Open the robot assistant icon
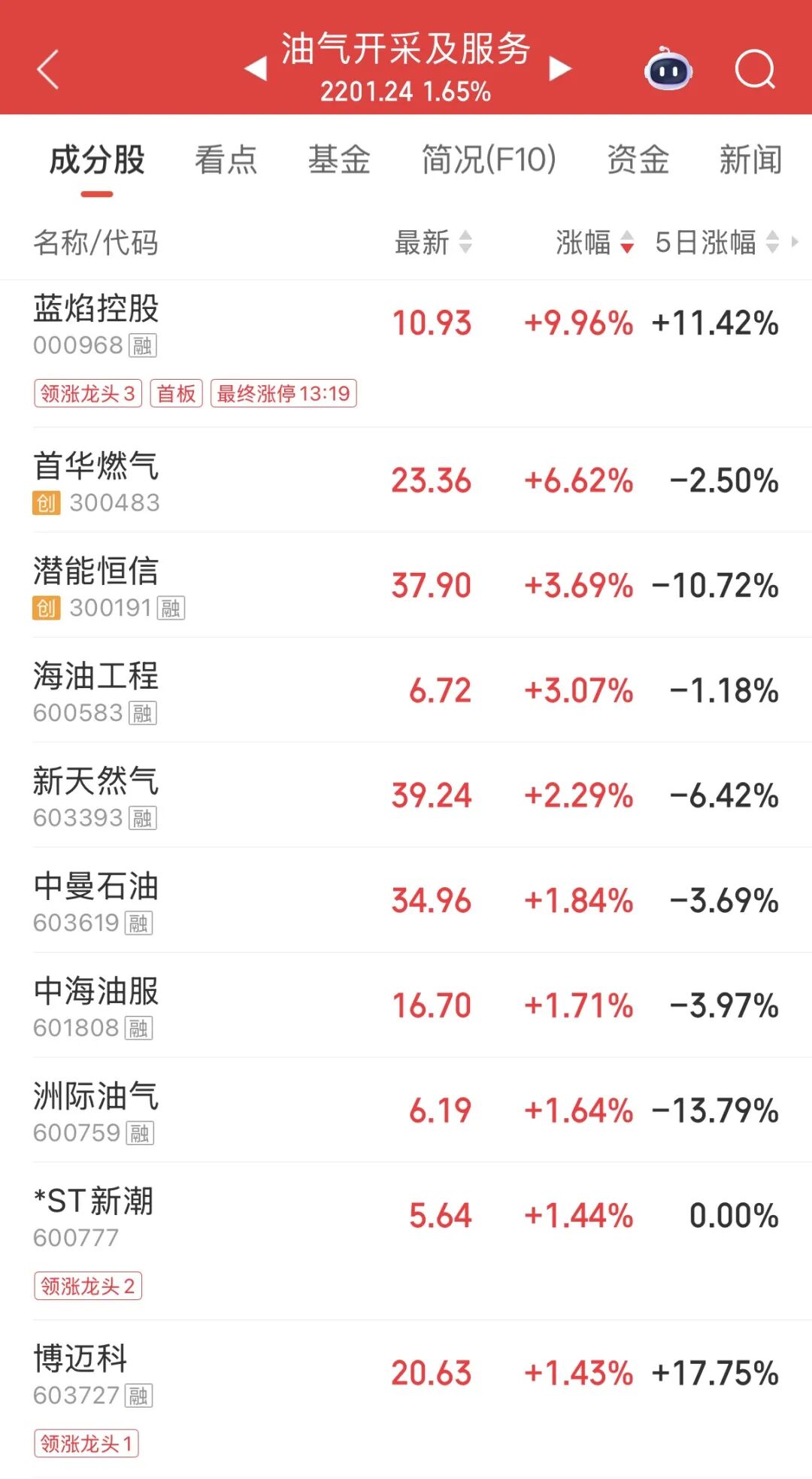Viewport: 812px width, 1479px height. coord(668,70)
